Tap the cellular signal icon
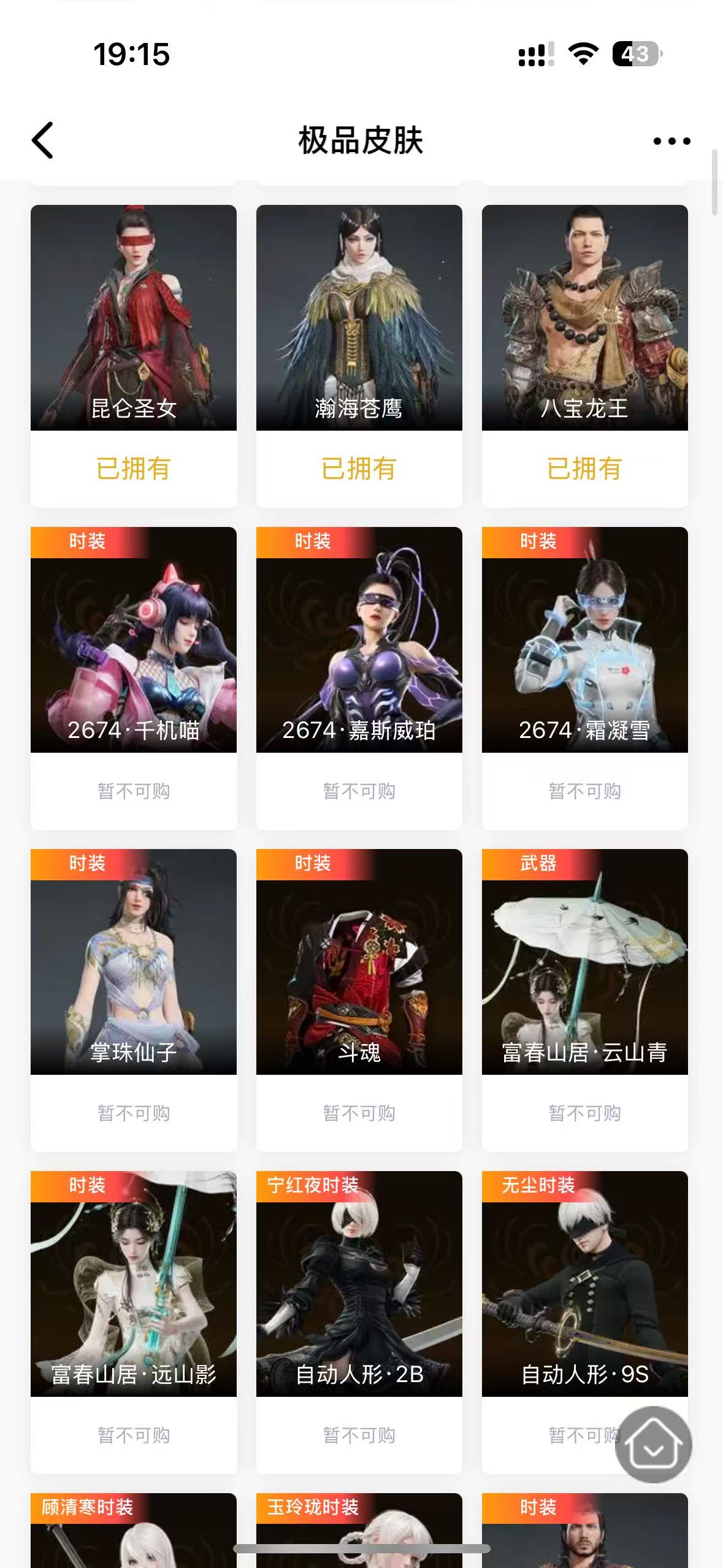The width and height of the screenshot is (723, 1568). coord(533,55)
